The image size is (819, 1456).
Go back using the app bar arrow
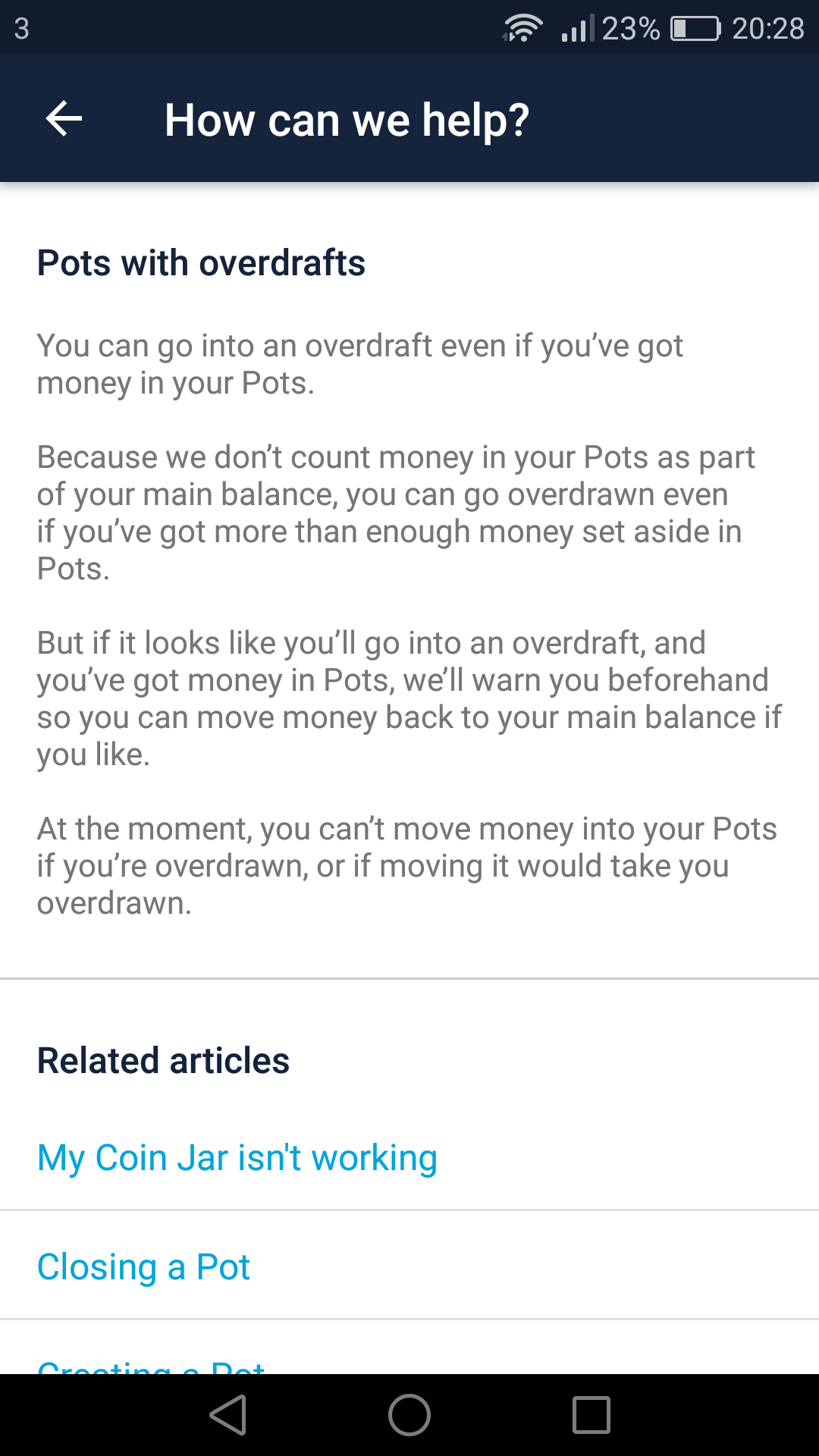tap(64, 119)
